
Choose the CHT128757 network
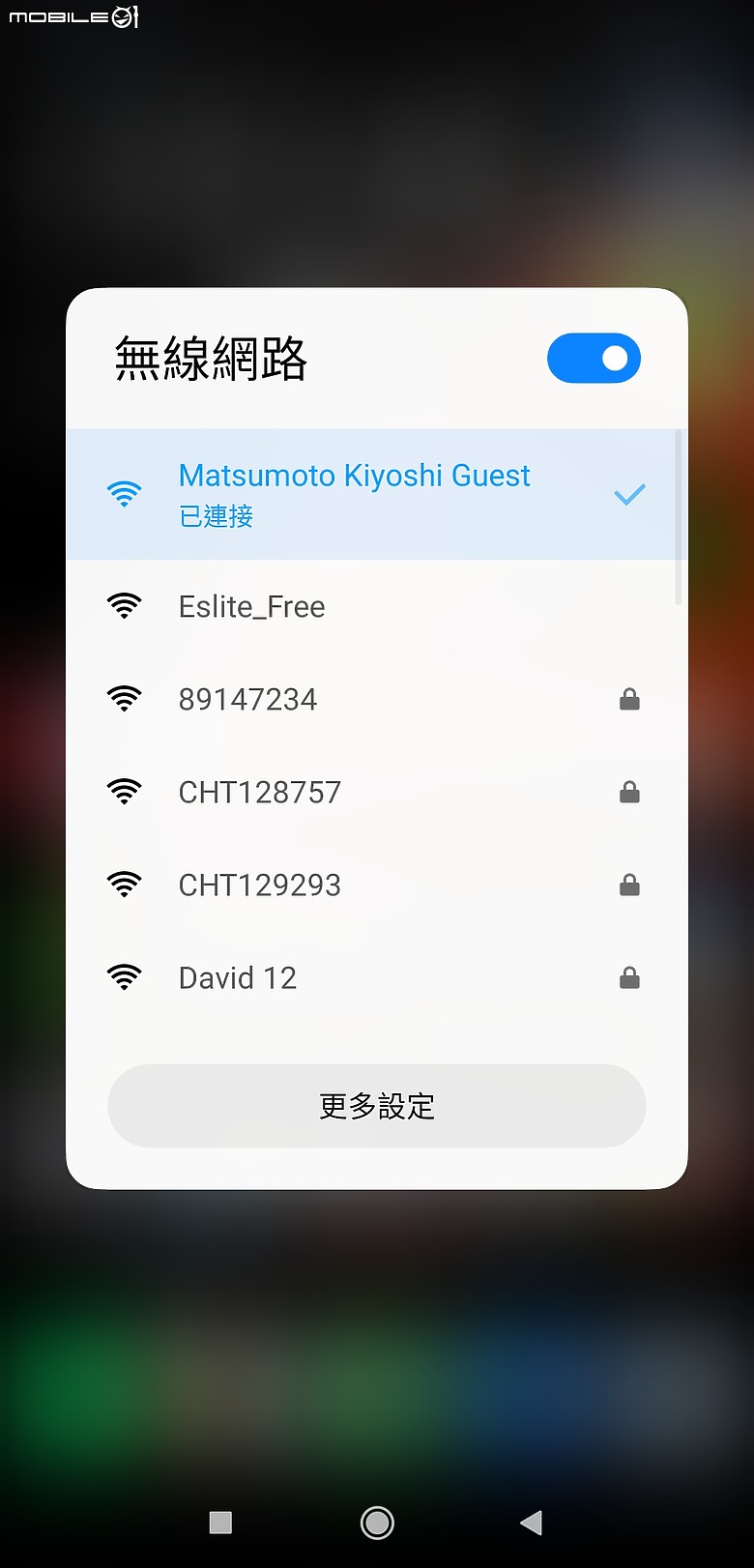point(371,792)
